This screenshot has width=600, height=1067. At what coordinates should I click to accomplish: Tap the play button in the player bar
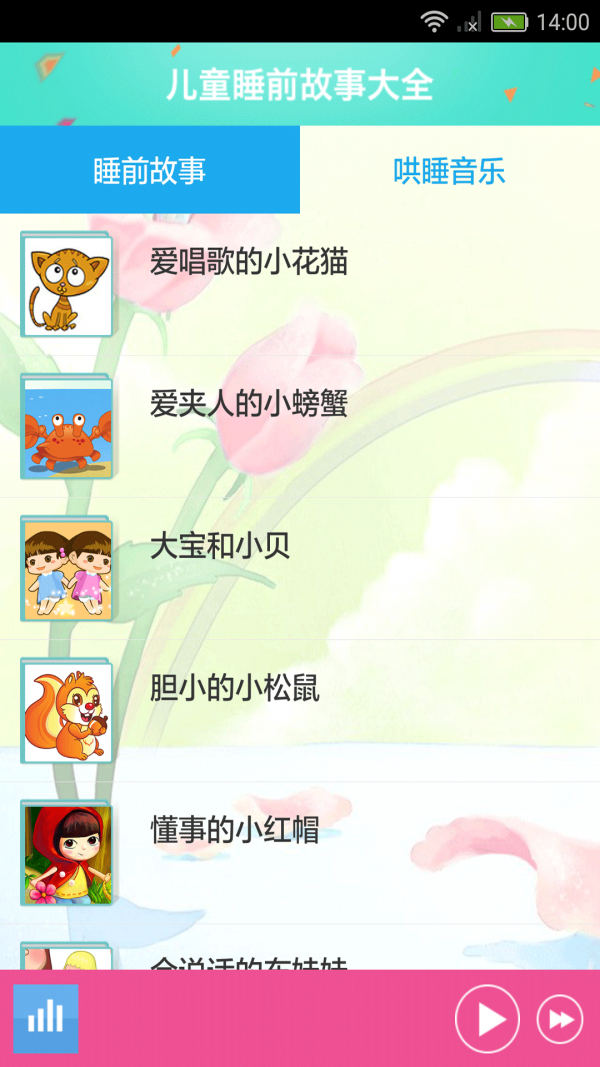[x=487, y=1019]
